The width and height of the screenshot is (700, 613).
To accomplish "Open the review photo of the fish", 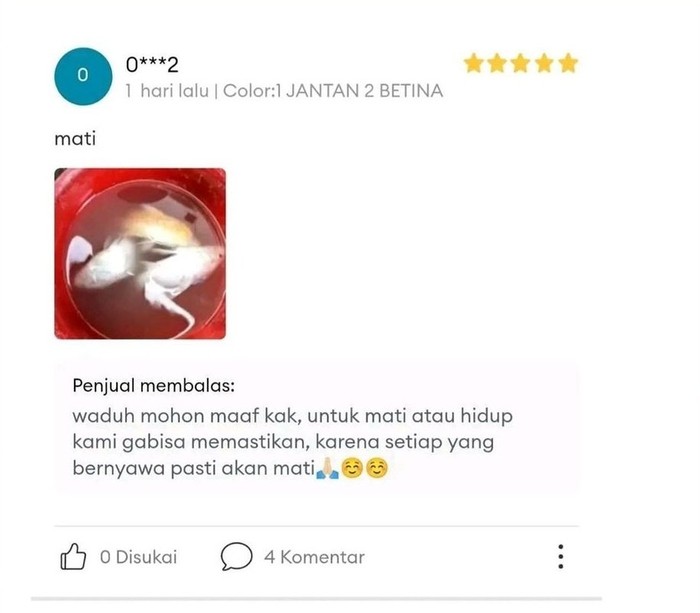I will [x=139, y=253].
